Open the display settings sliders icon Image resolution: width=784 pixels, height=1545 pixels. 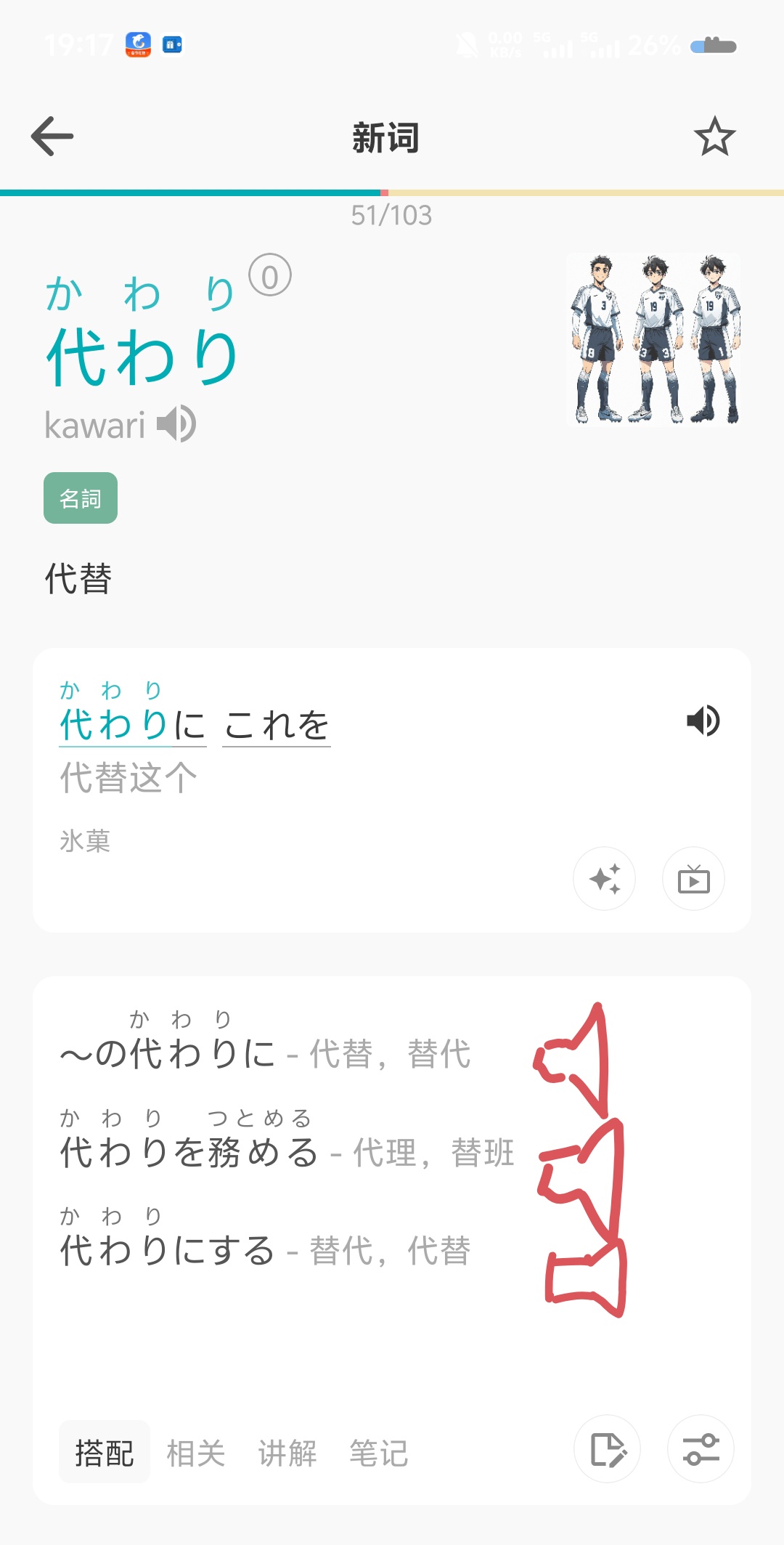click(x=701, y=1449)
